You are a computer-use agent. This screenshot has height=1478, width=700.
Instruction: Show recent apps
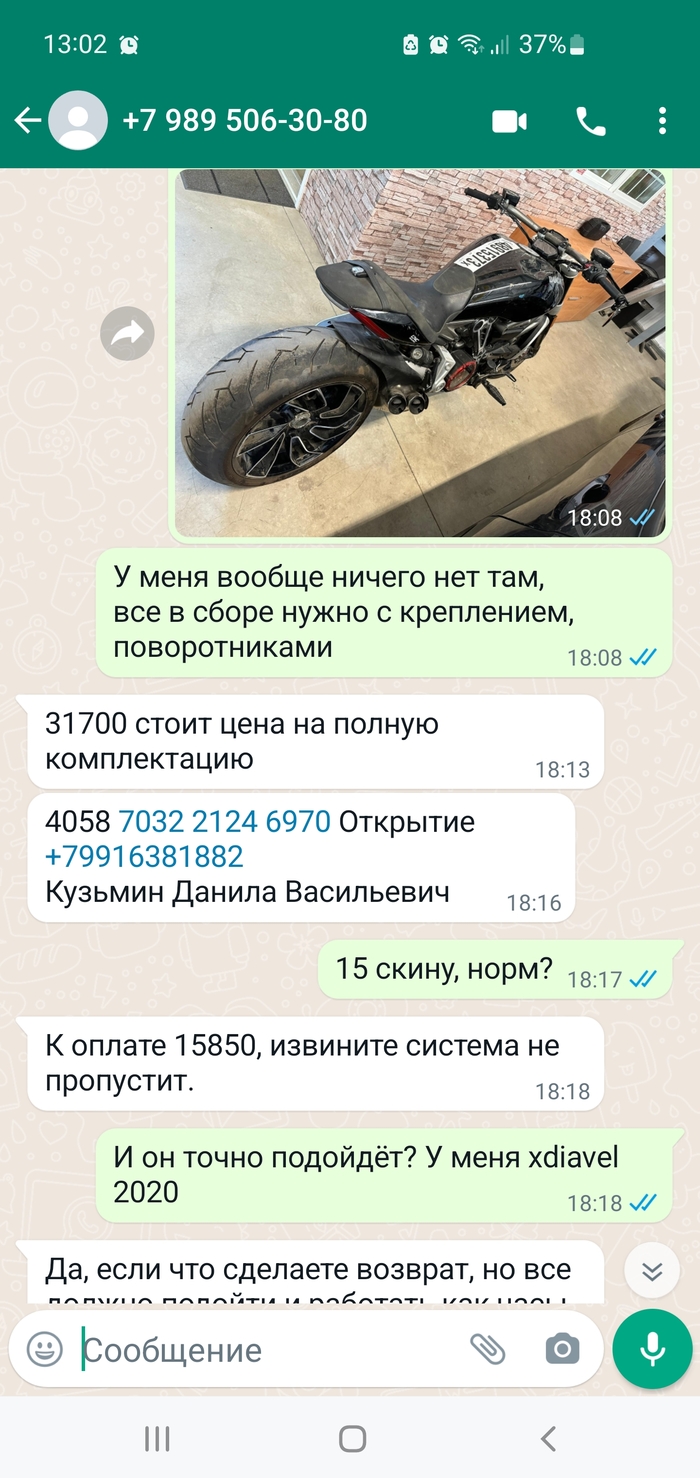pyautogui.click(x=157, y=1438)
